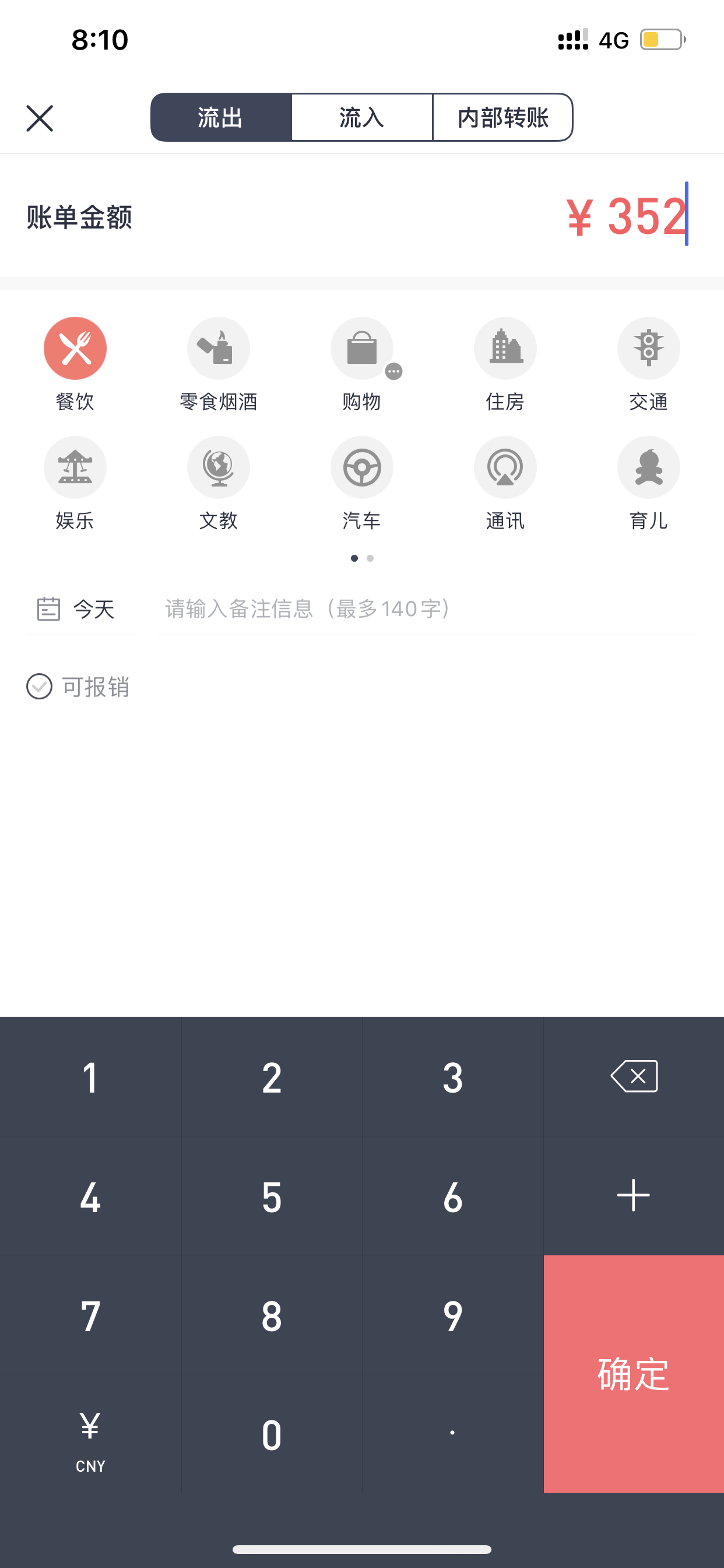
Task: Switch to the 流入 tab
Action: click(x=362, y=117)
